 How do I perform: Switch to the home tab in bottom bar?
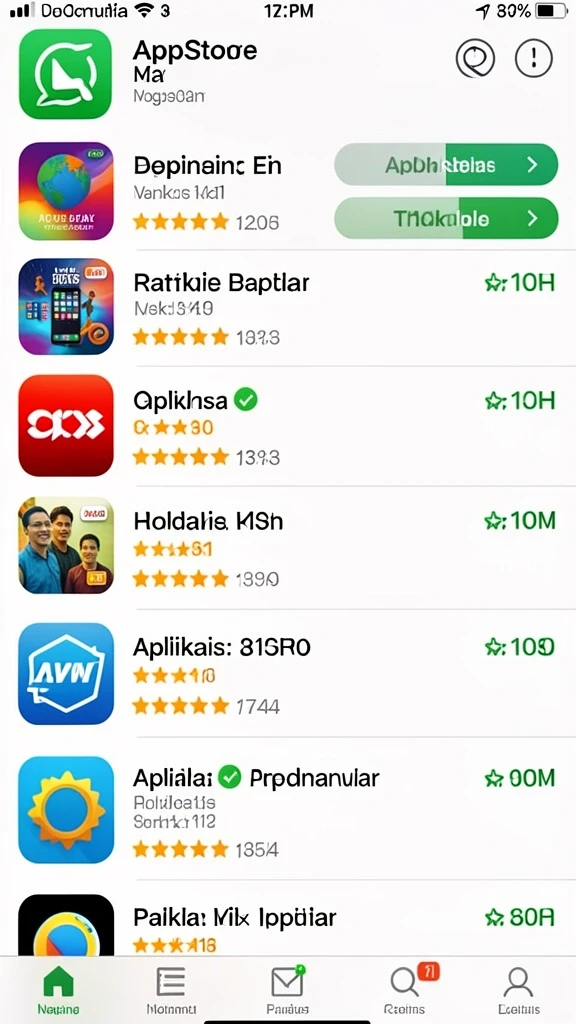point(58,990)
